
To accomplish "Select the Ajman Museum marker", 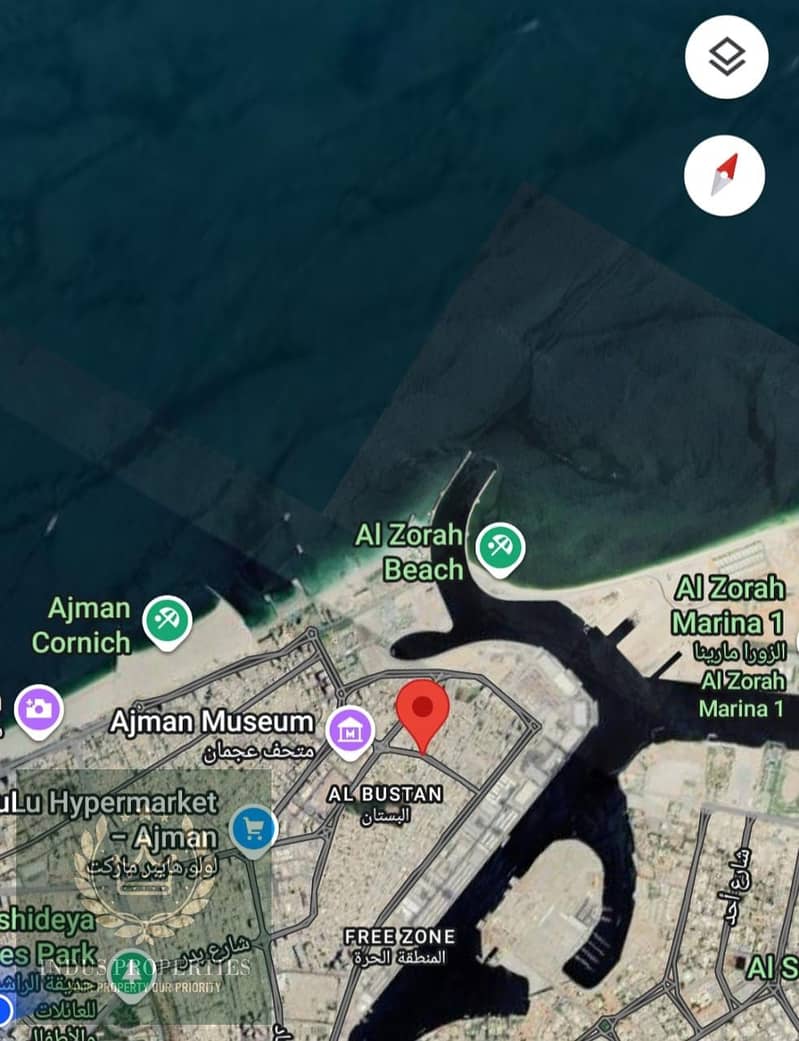I will [351, 729].
